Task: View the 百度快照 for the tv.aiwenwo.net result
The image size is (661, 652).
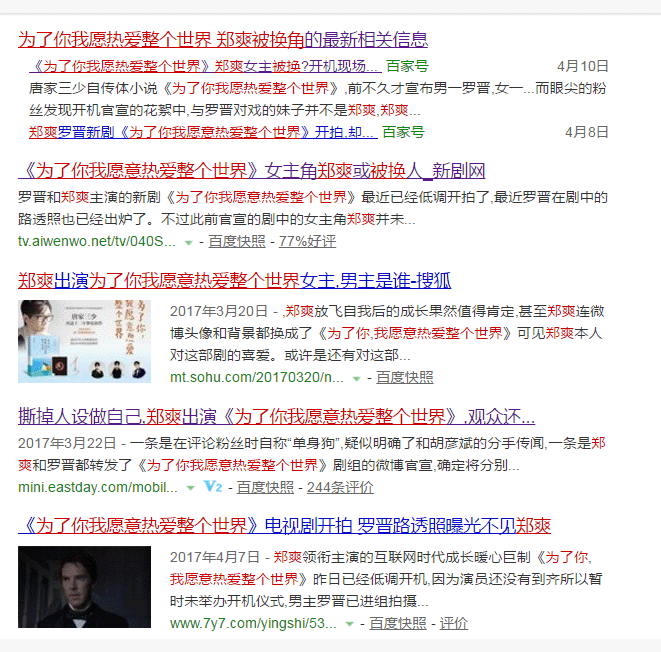Action: pyautogui.click(x=238, y=242)
